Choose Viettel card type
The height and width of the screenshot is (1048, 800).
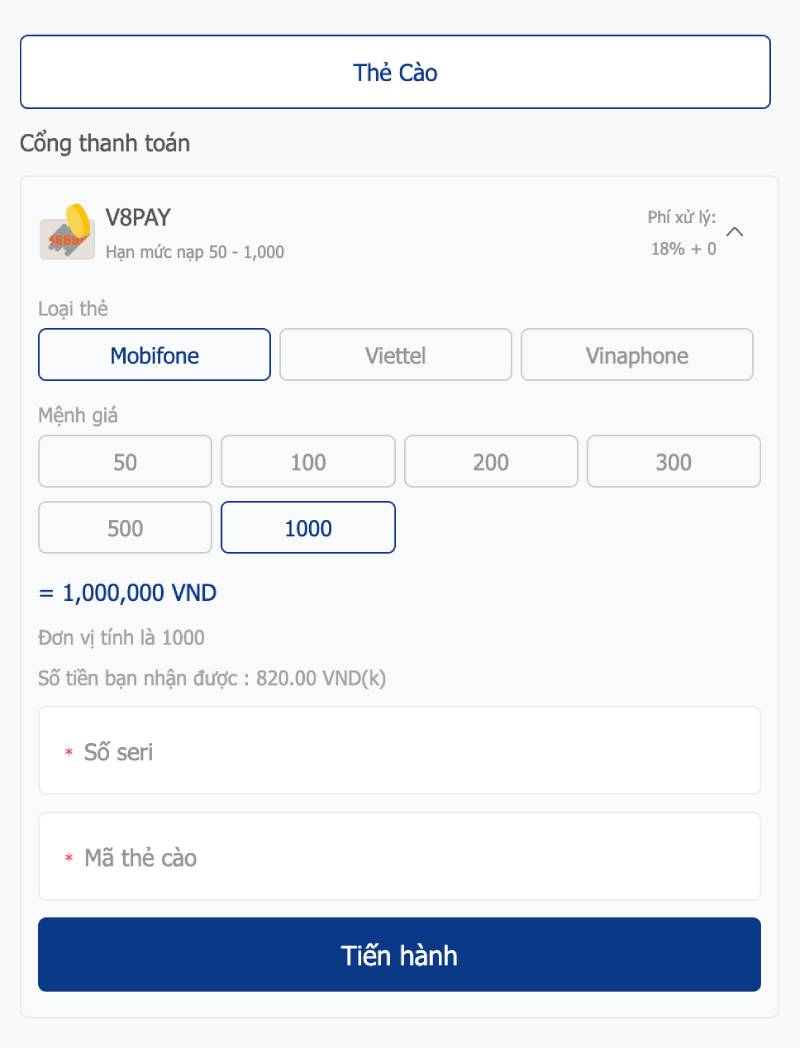pyautogui.click(x=395, y=355)
